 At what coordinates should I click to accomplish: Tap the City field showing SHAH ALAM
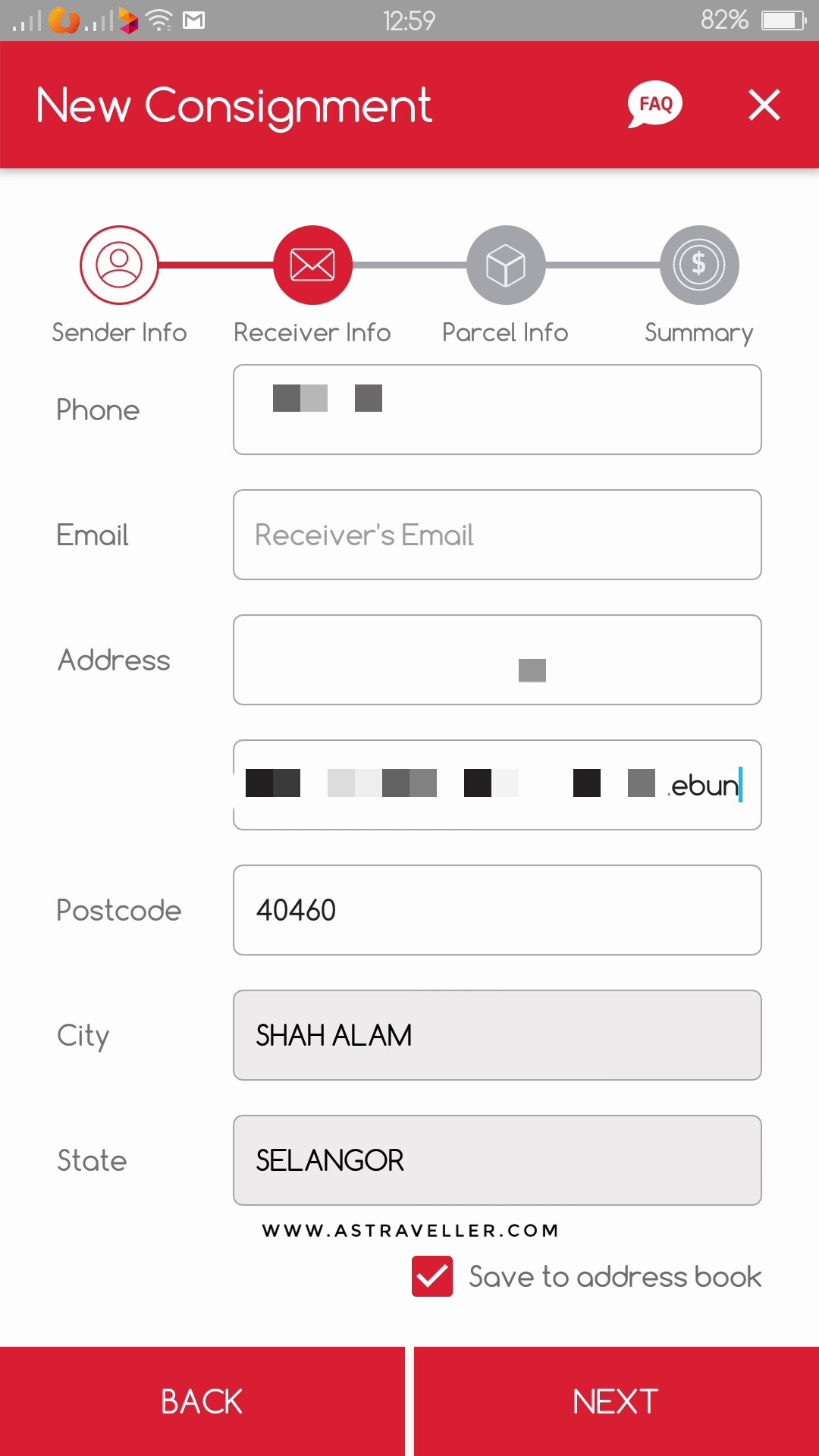pos(497,1035)
